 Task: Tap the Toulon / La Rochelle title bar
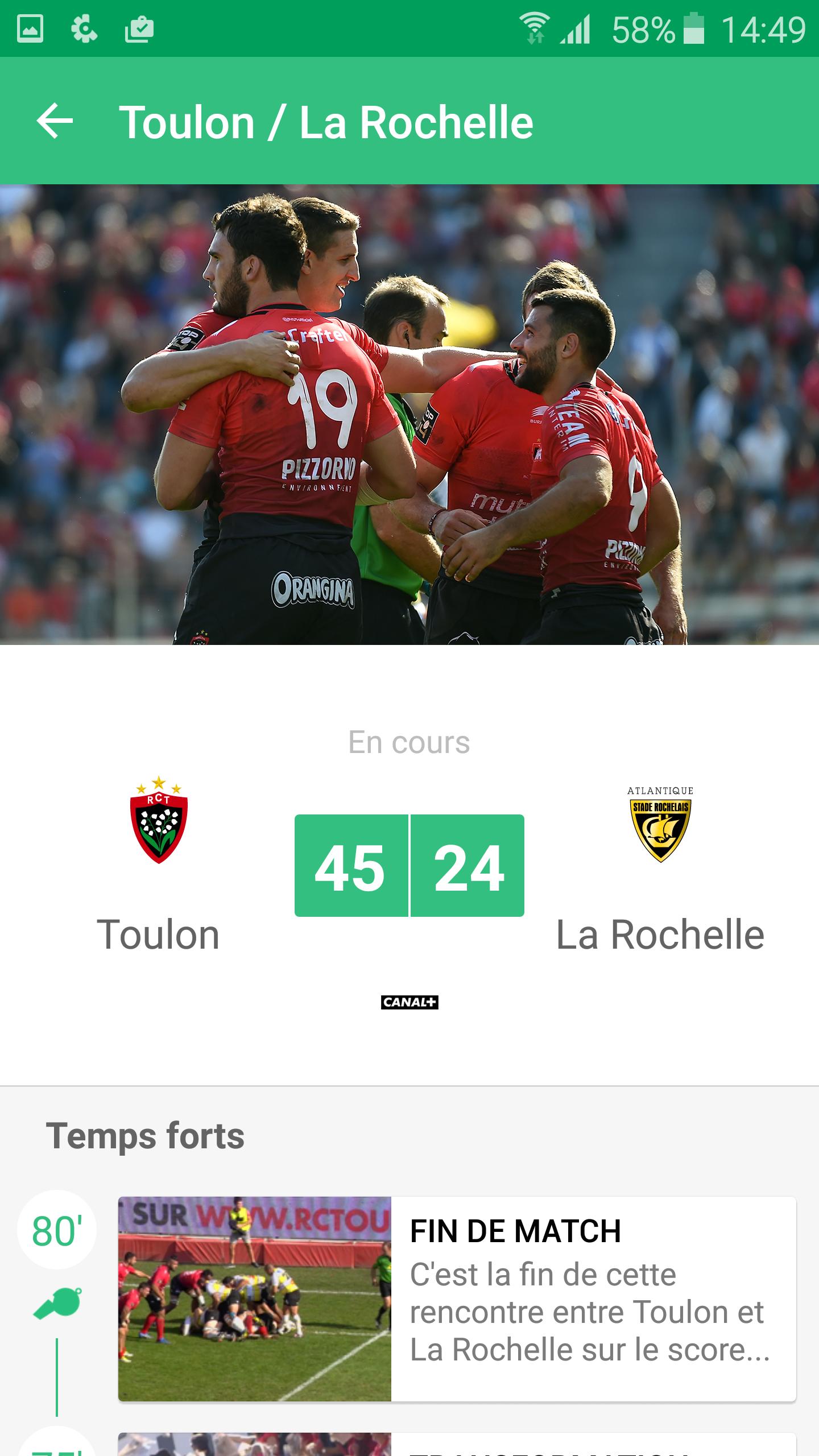tap(327, 122)
